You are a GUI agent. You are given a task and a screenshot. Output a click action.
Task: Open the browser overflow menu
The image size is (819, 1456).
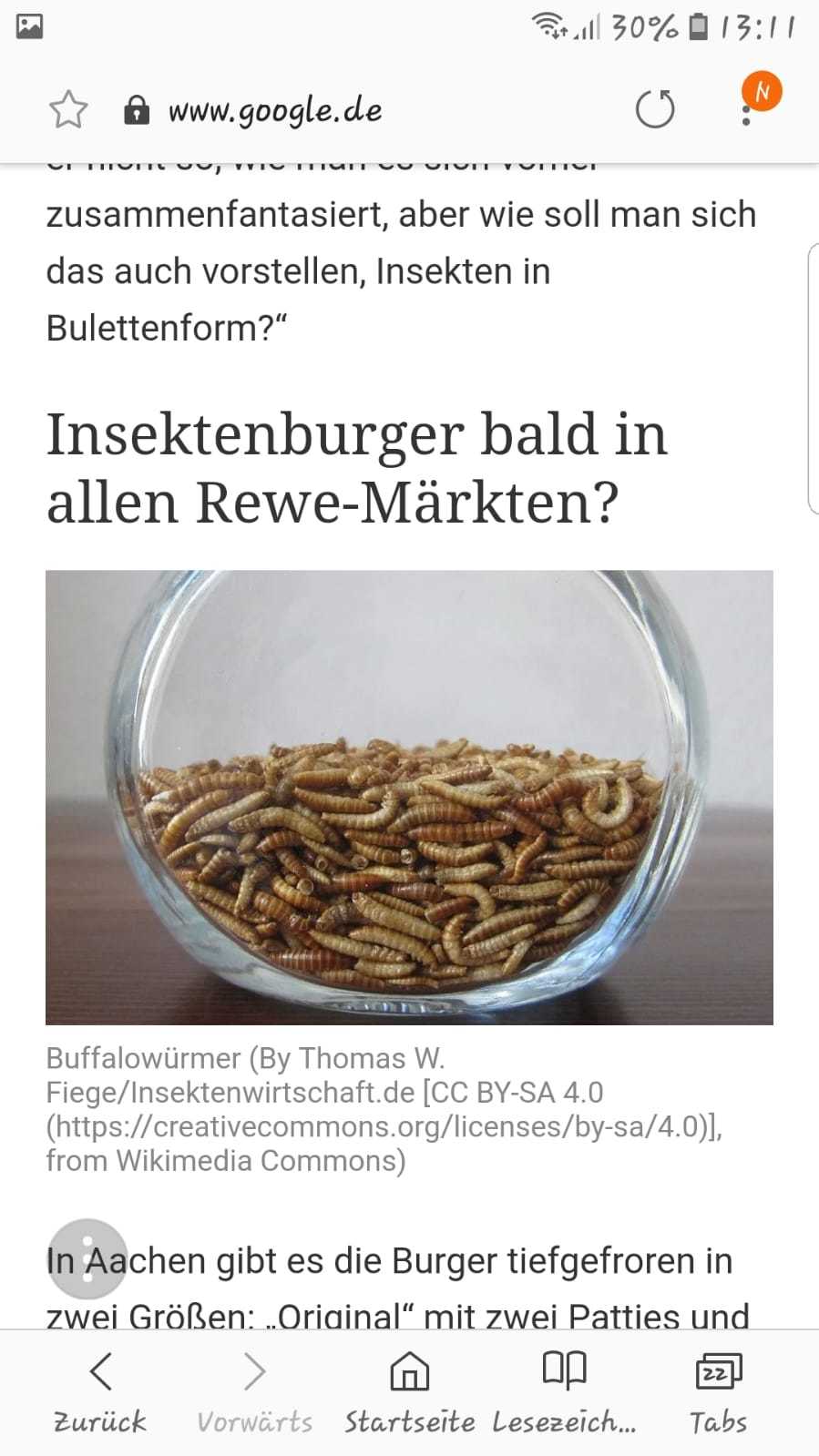click(x=747, y=110)
